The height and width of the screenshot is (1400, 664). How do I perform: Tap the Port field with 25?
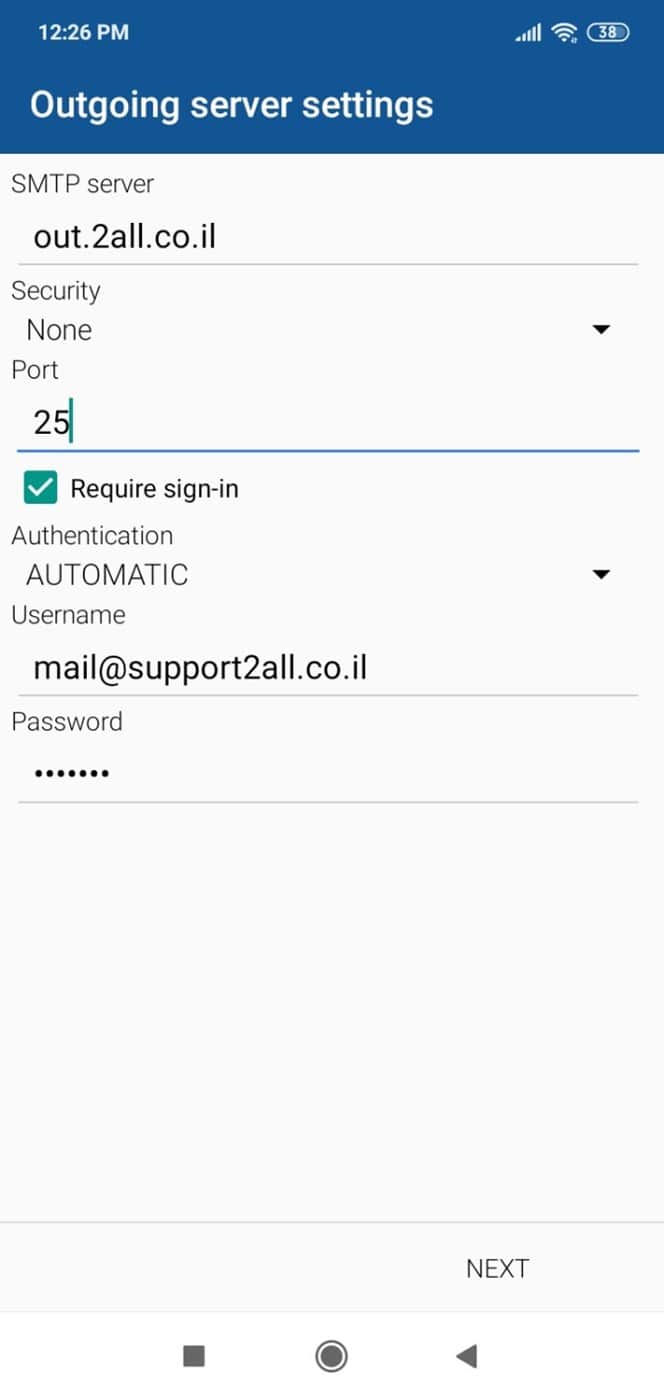(x=328, y=422)
